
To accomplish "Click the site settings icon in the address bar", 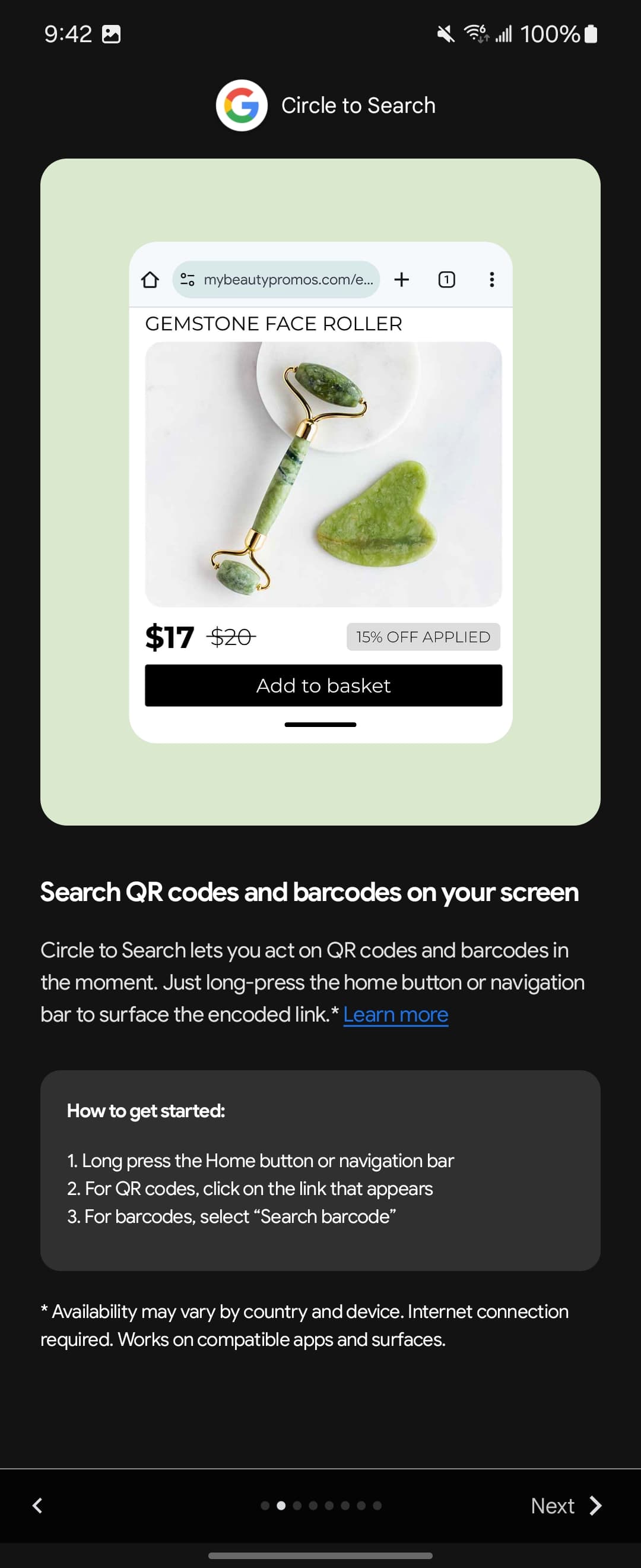I will (188, 279).
